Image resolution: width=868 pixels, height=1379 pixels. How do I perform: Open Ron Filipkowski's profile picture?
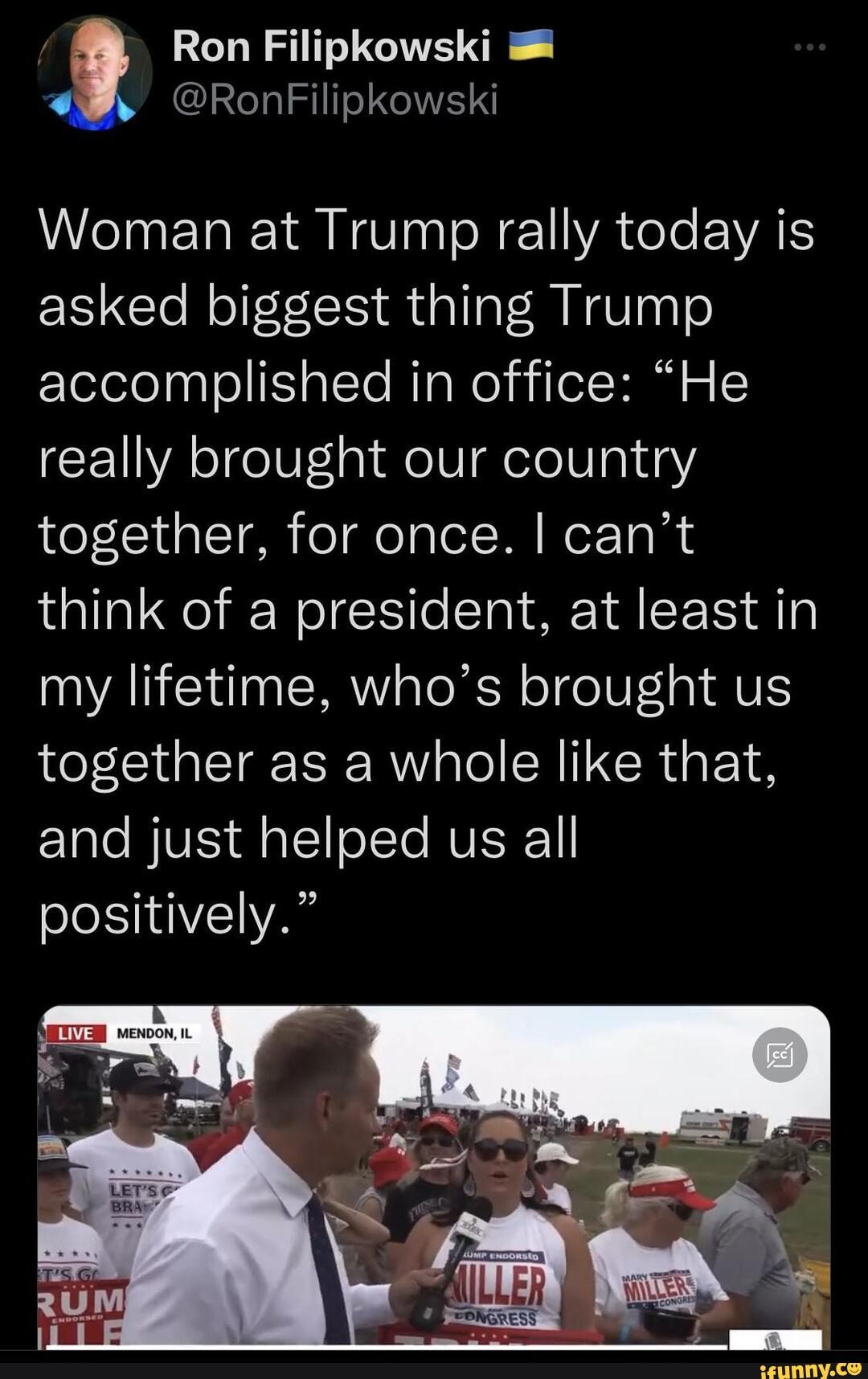(95, 73)
